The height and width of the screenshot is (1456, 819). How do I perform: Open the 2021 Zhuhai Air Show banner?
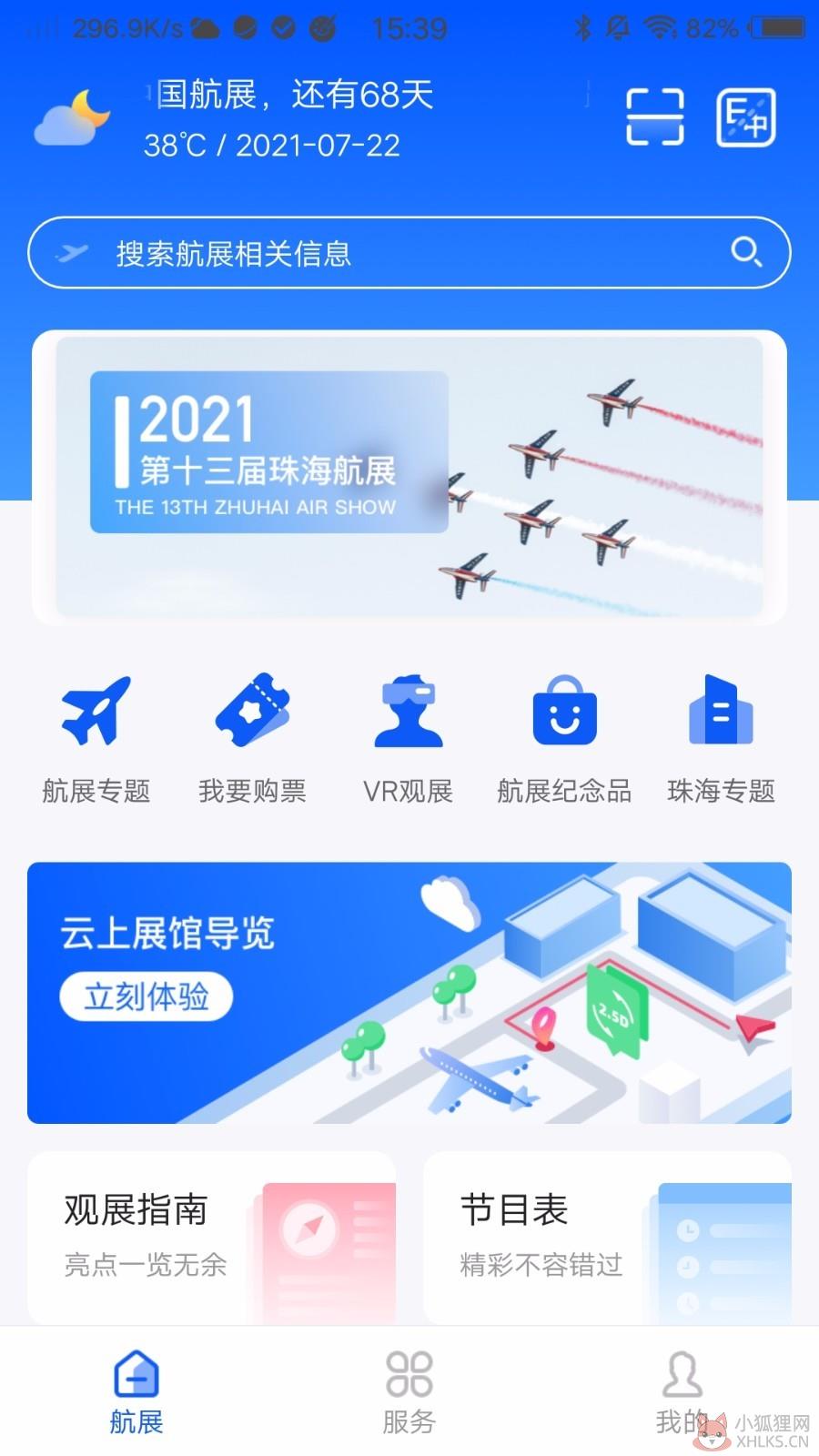click(x=409, y=477)
